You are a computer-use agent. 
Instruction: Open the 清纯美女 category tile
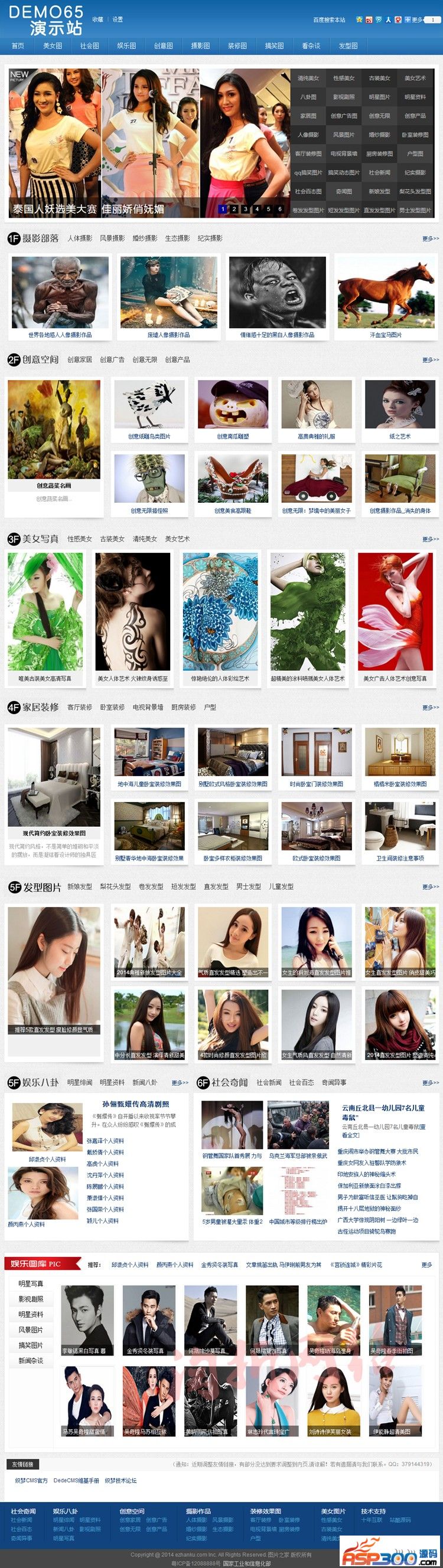(308, 78)
